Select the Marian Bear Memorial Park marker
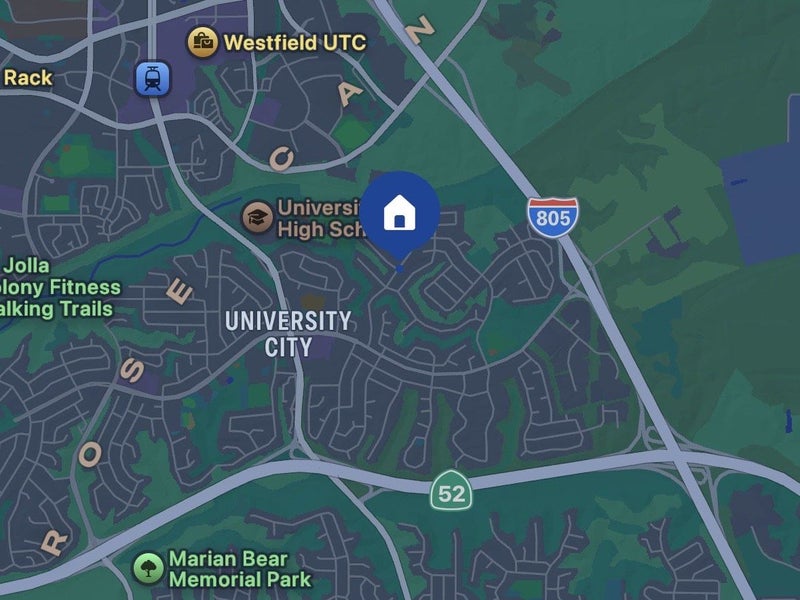The image size is (800, 600). click(148, 568)
